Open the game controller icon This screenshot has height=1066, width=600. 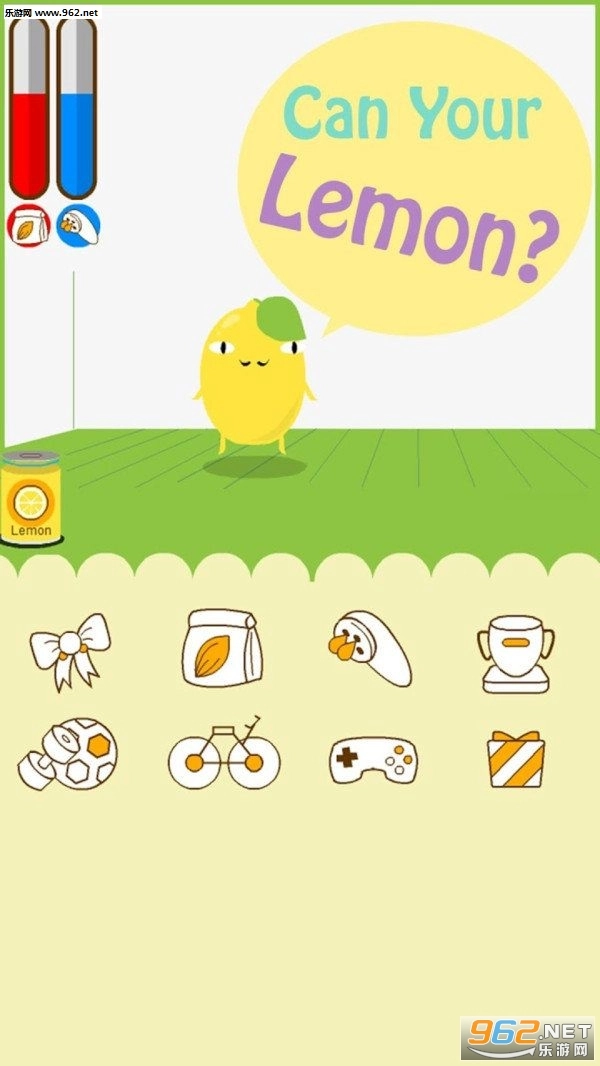coord(374,760)
